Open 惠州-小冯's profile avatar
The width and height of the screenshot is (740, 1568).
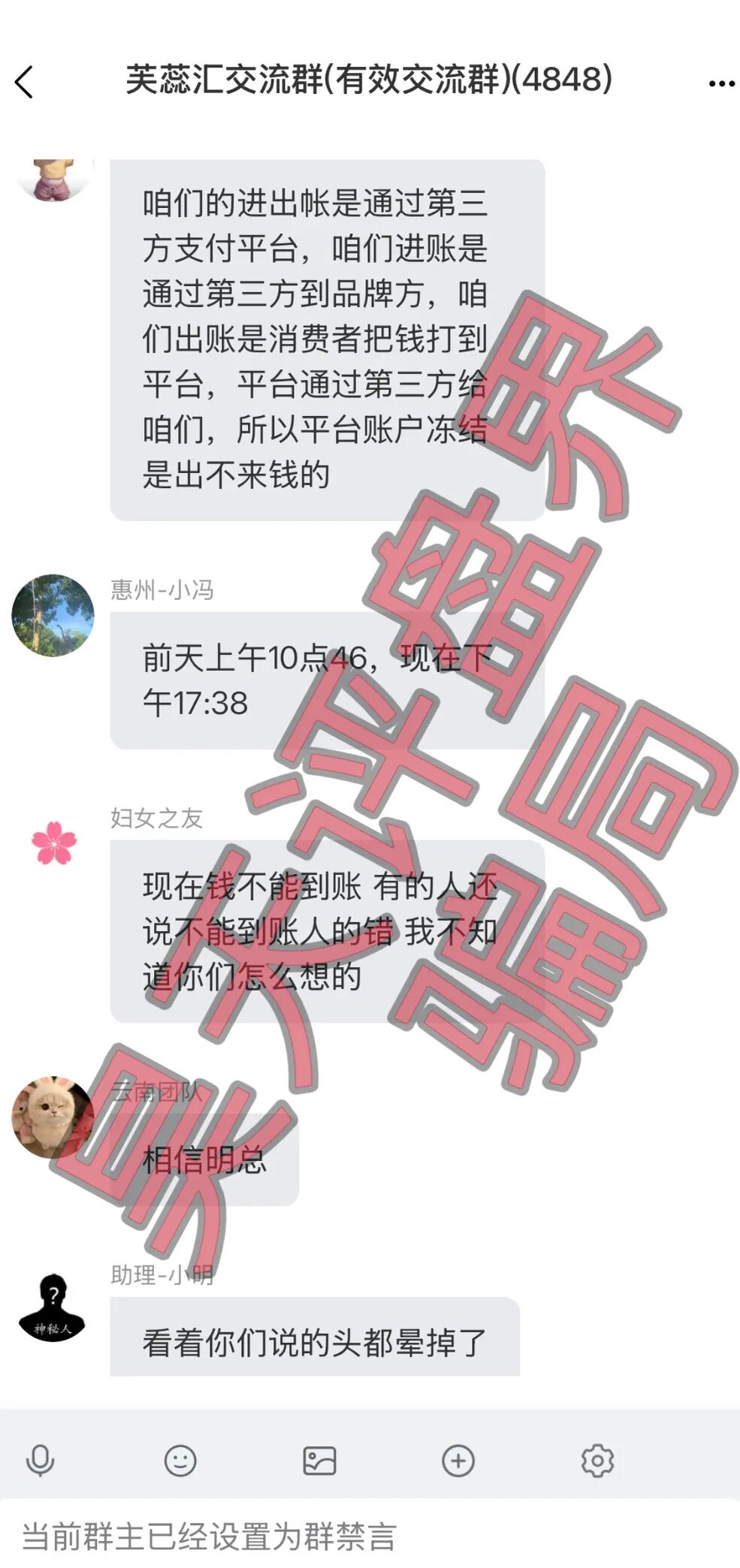coord(53,615)
